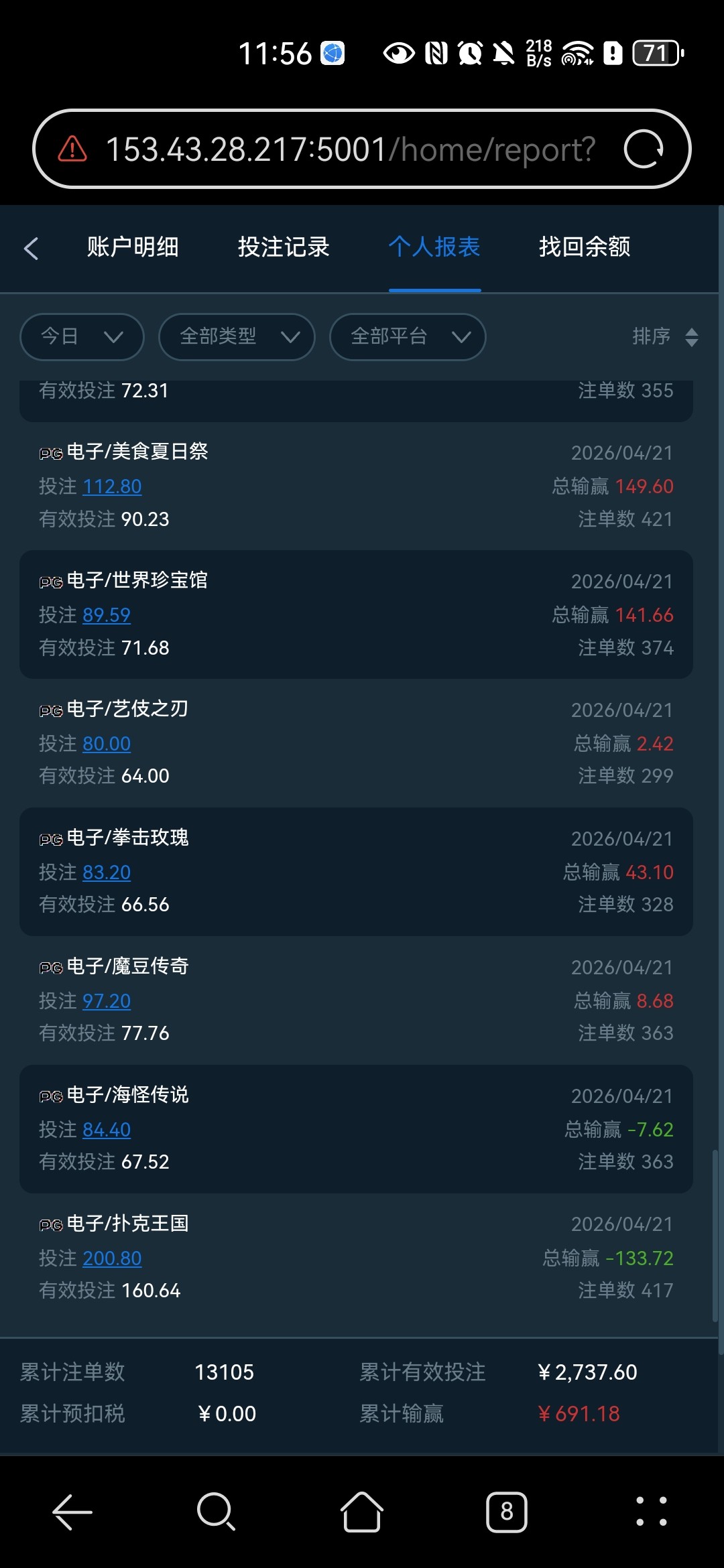Open bet amount 112.80 for 美食夏日祭
This screenshot has width=724, height=1568.
(112, 486)
